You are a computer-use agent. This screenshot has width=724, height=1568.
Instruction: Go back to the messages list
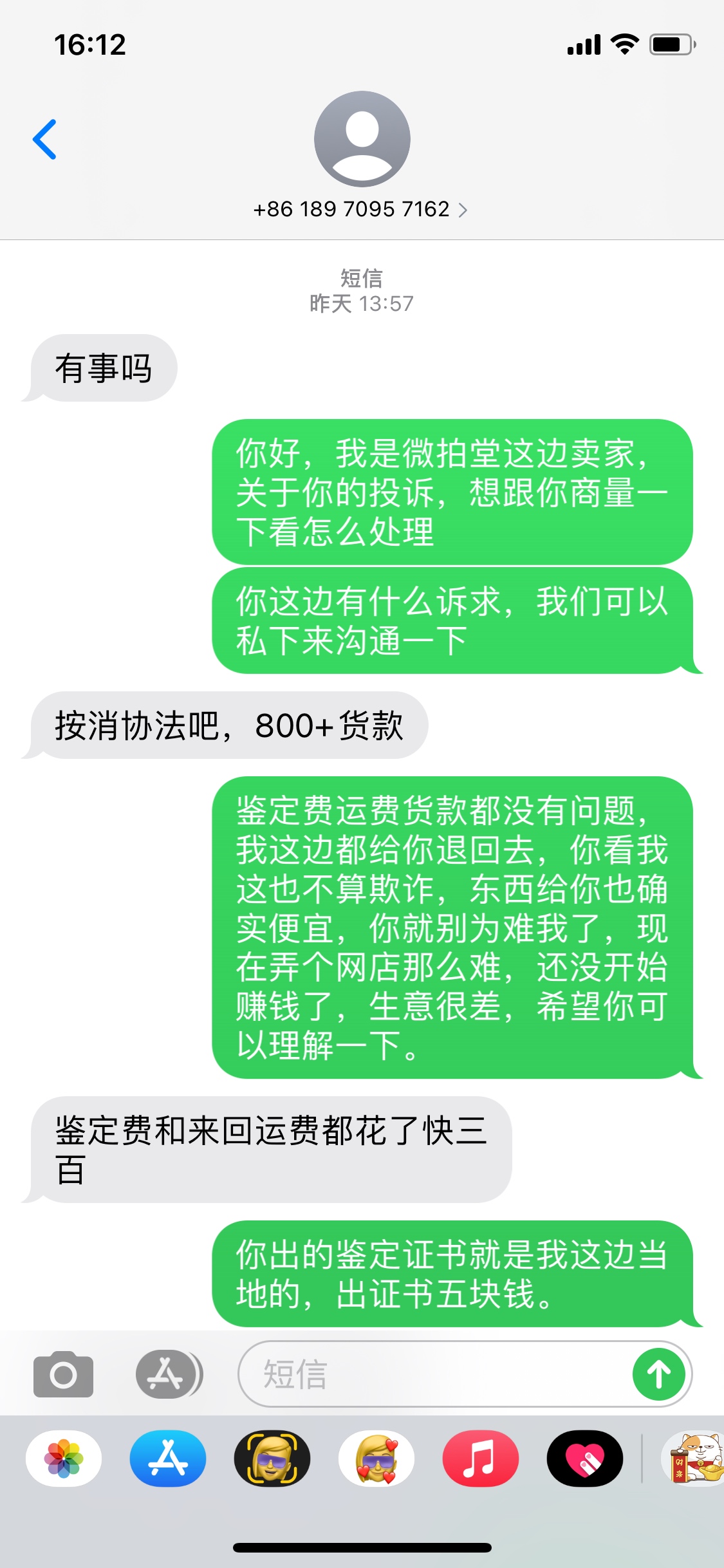pyautogui.click(x=45, y=139)
